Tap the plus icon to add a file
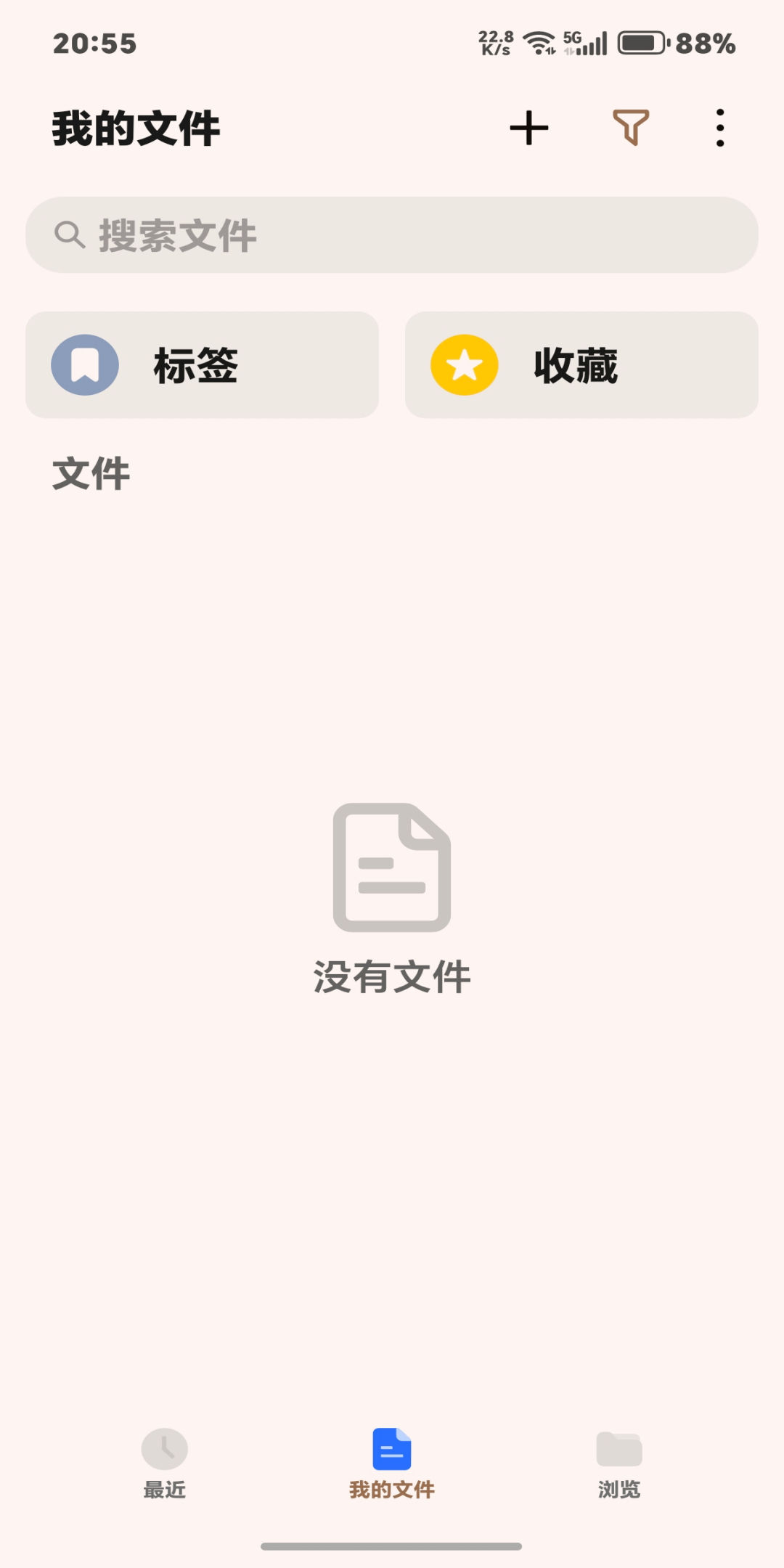784x1568 pixels. point(529,128)
